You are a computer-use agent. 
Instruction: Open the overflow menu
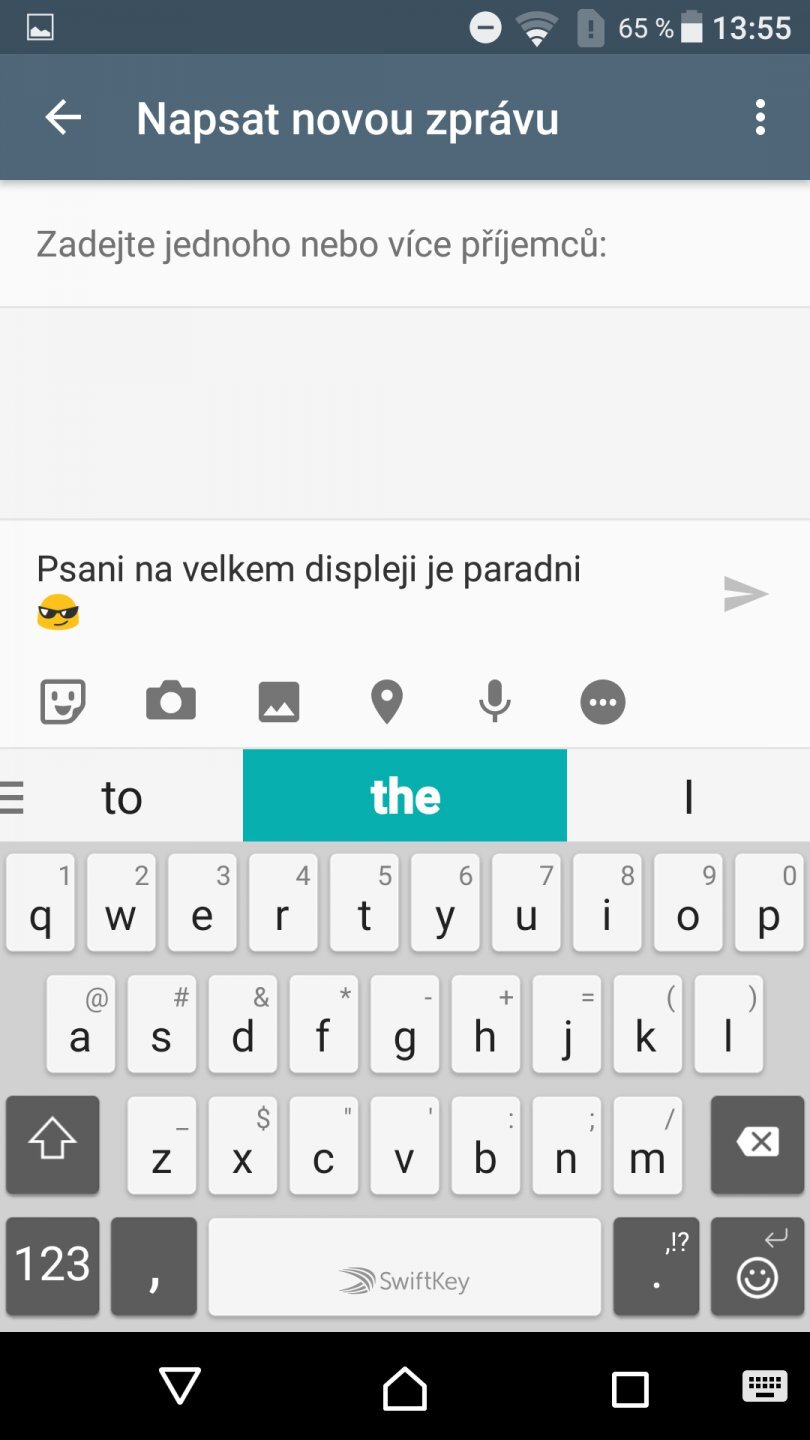coord(760,118)
